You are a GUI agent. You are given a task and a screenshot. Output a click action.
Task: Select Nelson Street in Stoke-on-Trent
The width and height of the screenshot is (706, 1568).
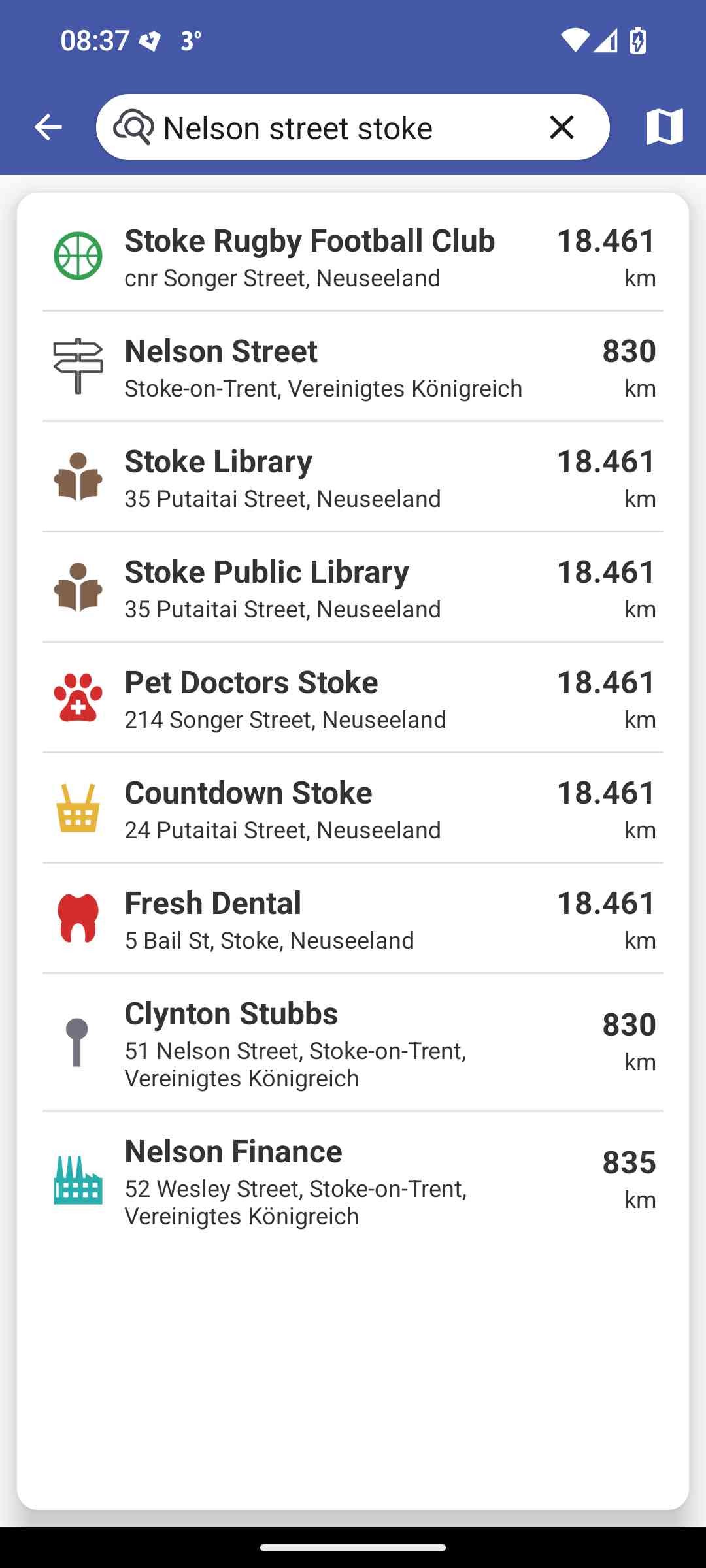(353, 367)
